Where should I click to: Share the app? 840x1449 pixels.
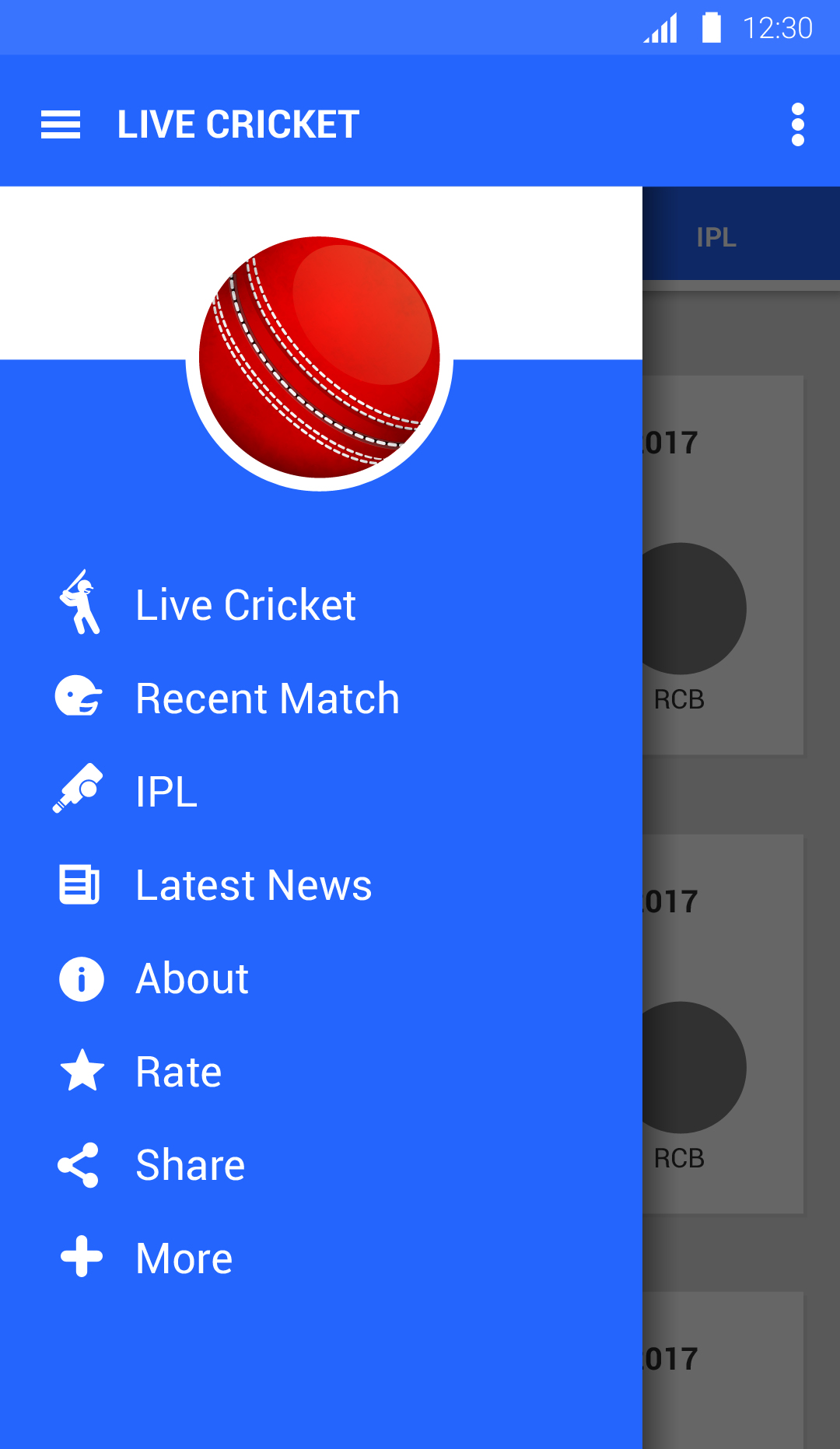(x=321, y=1164)
